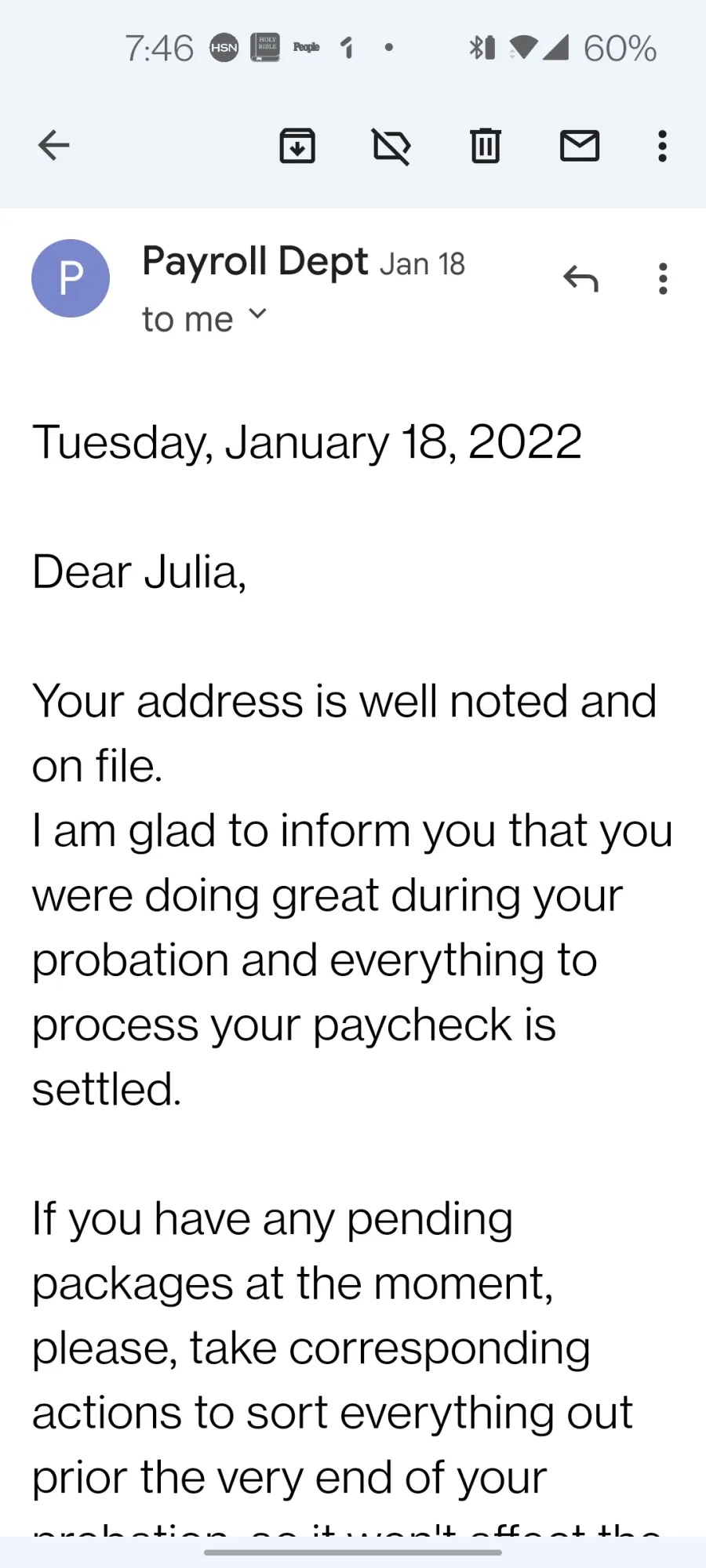
Task: Archive this email
Action: [x=297, y=145]
